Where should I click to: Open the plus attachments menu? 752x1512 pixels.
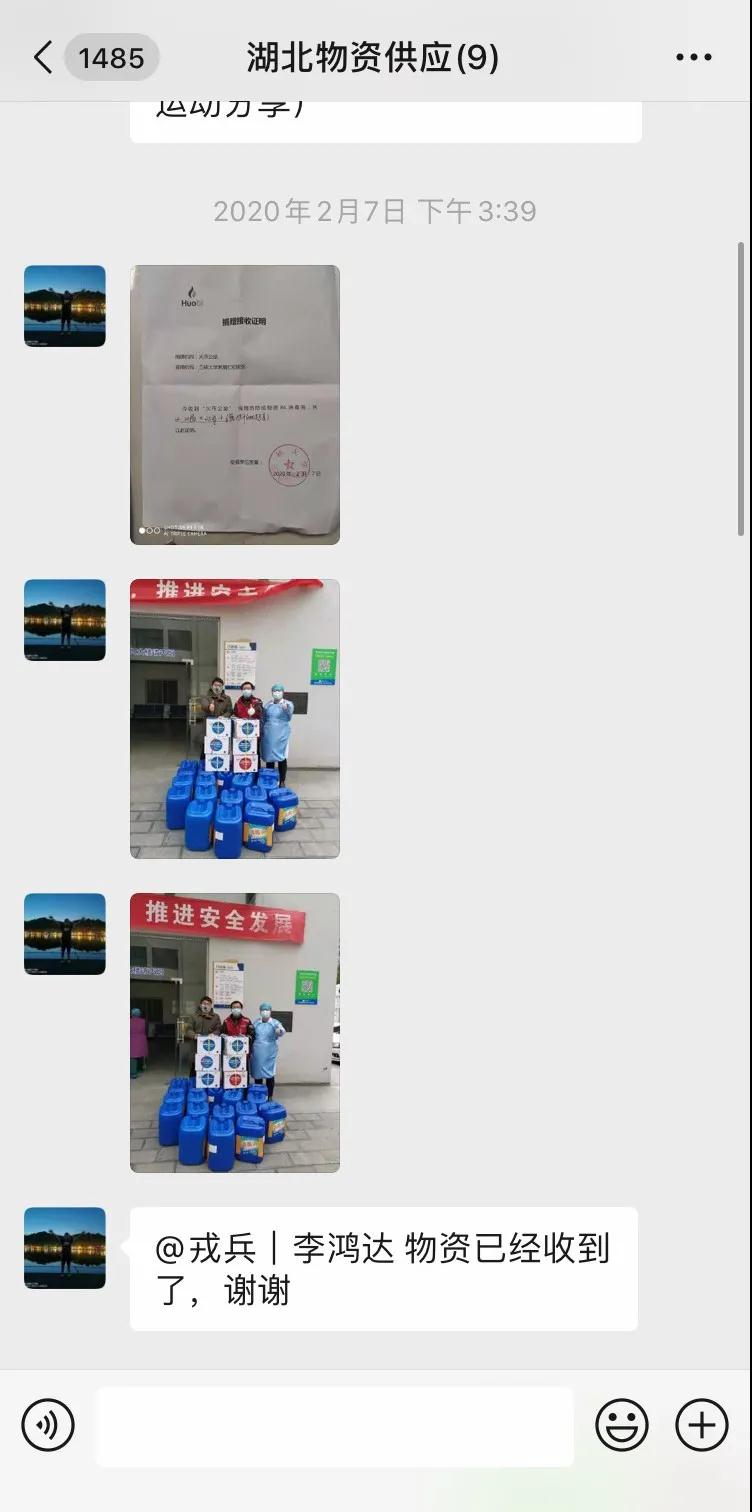[702, 1425]
